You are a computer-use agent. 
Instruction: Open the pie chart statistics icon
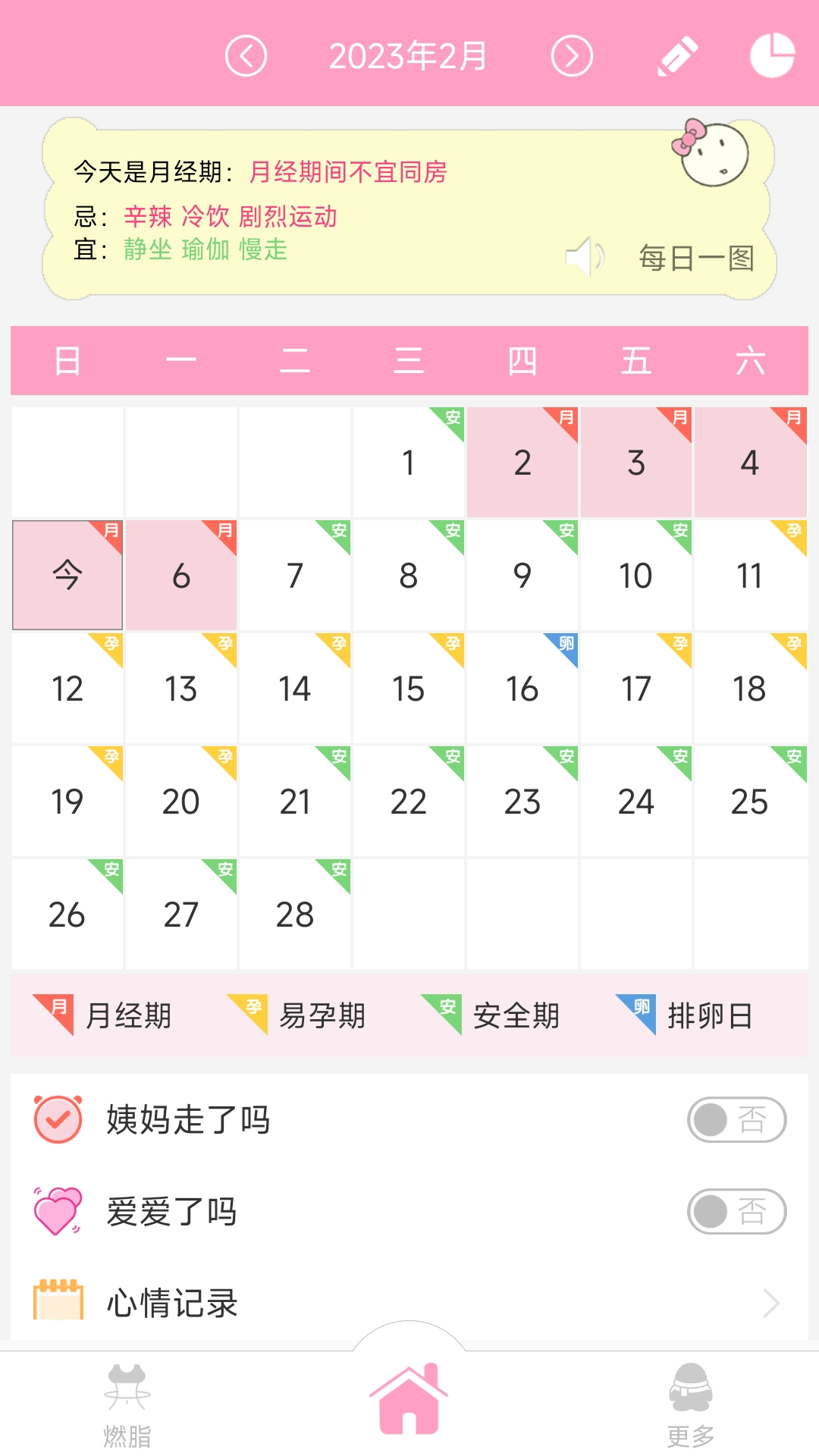[770, 55]
